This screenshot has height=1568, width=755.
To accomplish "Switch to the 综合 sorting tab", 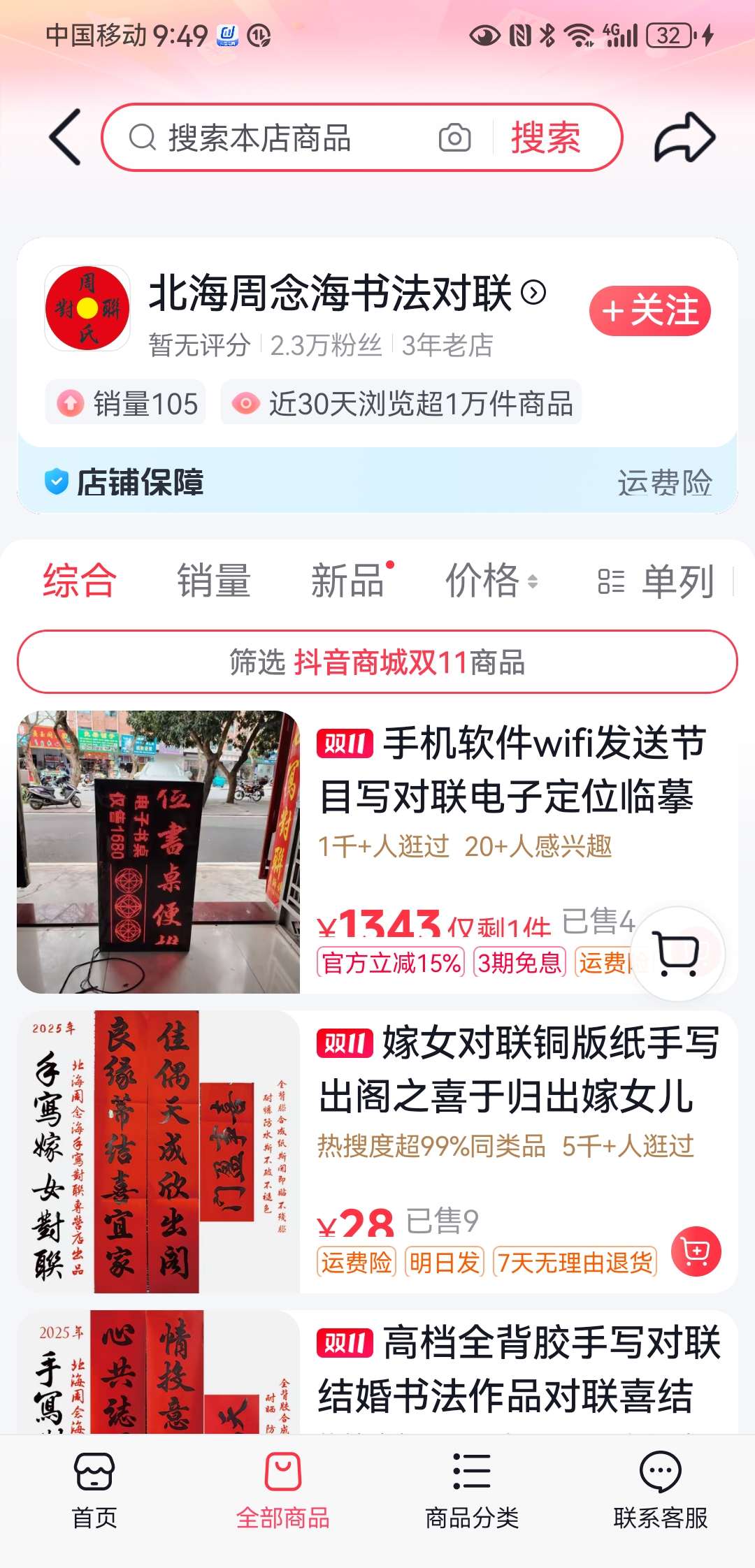I will coord(79,581).
